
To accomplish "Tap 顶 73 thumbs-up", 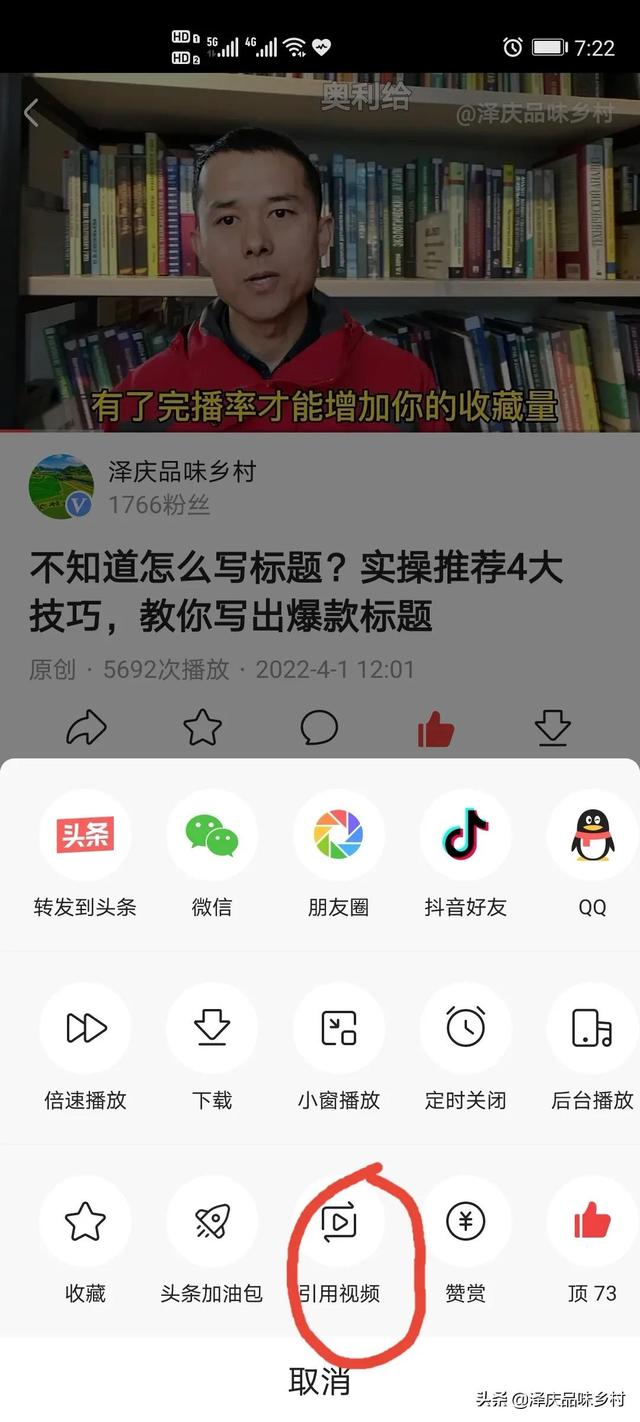I will 592,1221.
